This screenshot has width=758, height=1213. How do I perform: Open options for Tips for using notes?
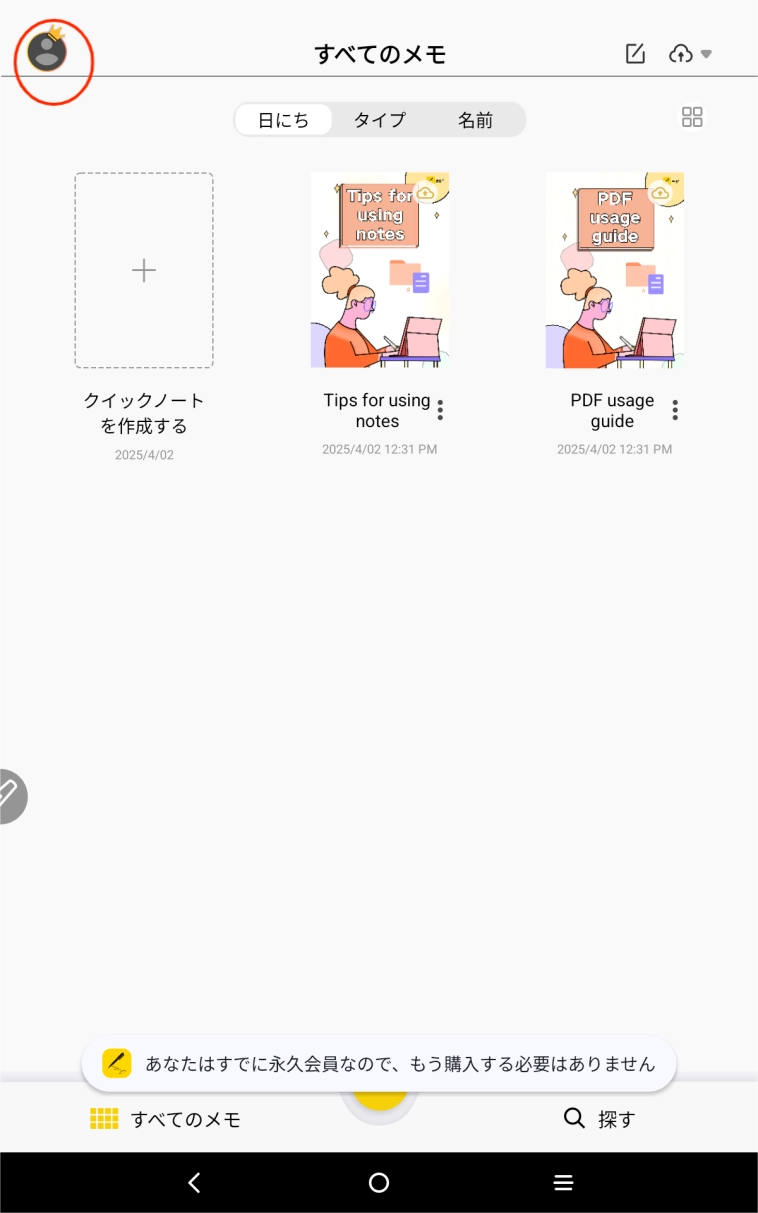point(440,410)
